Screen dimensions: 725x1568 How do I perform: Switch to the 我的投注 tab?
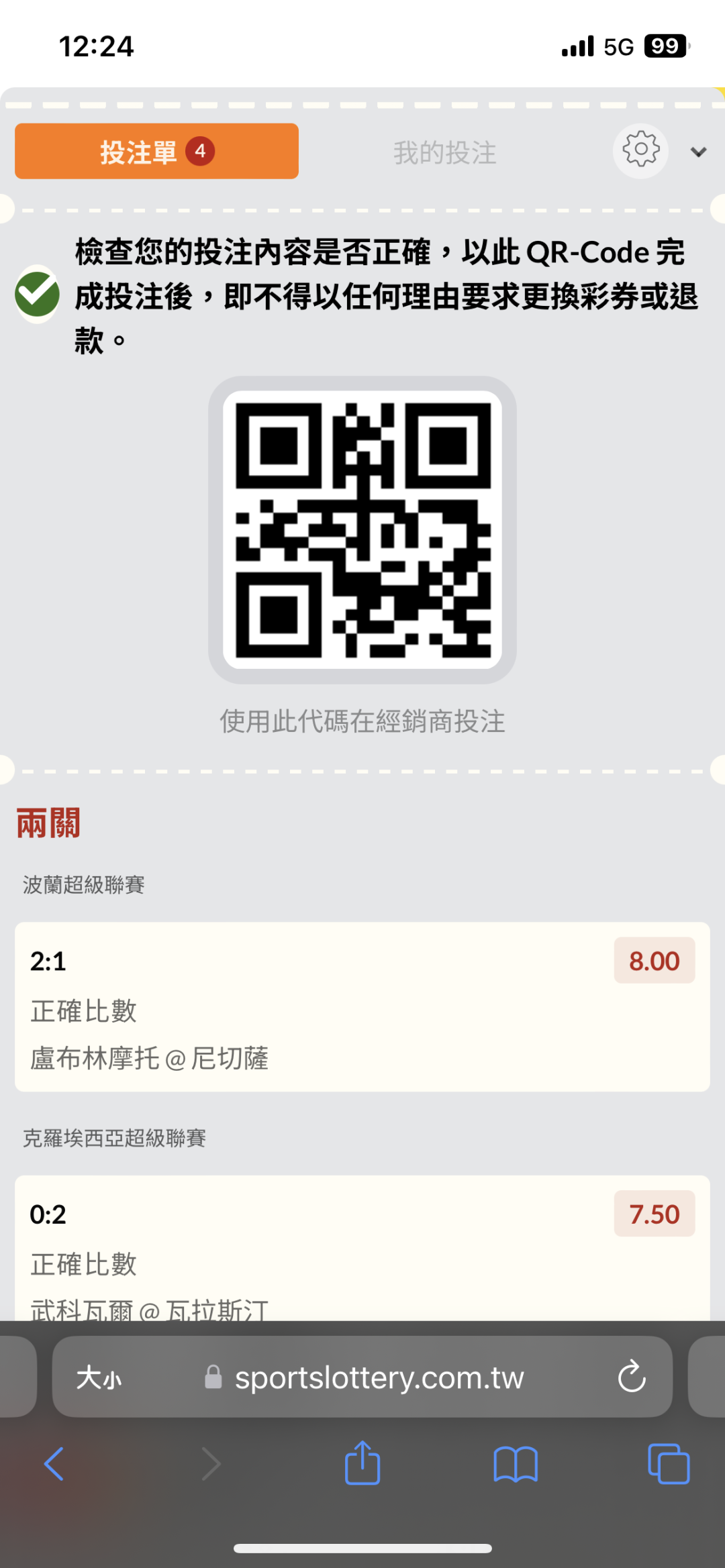coord(444,153)
